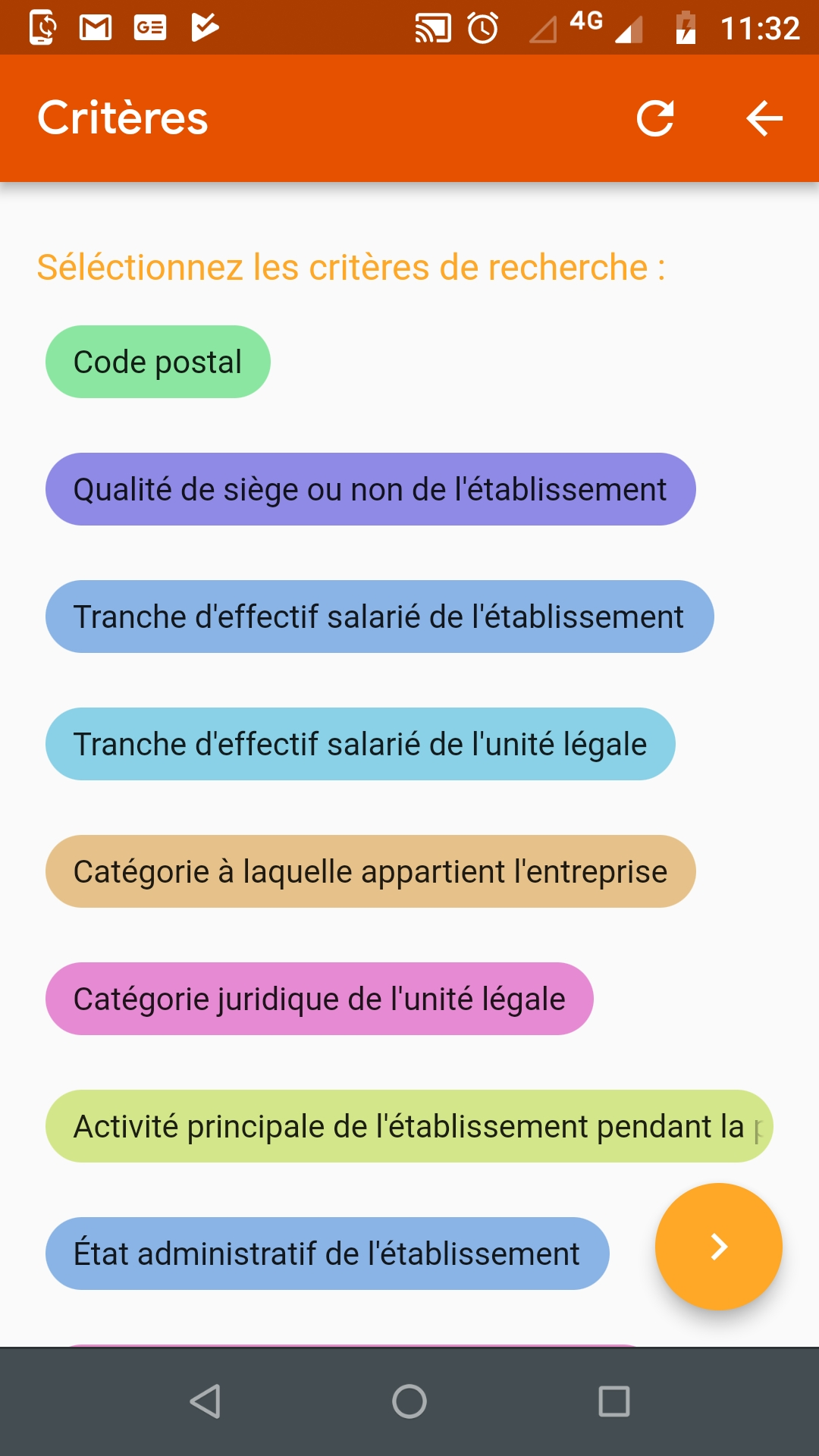819x1456 pixels.
Task: Pick Tranche d'effectif salarié de l'unité légale
Action: click(x=360, y=744)
